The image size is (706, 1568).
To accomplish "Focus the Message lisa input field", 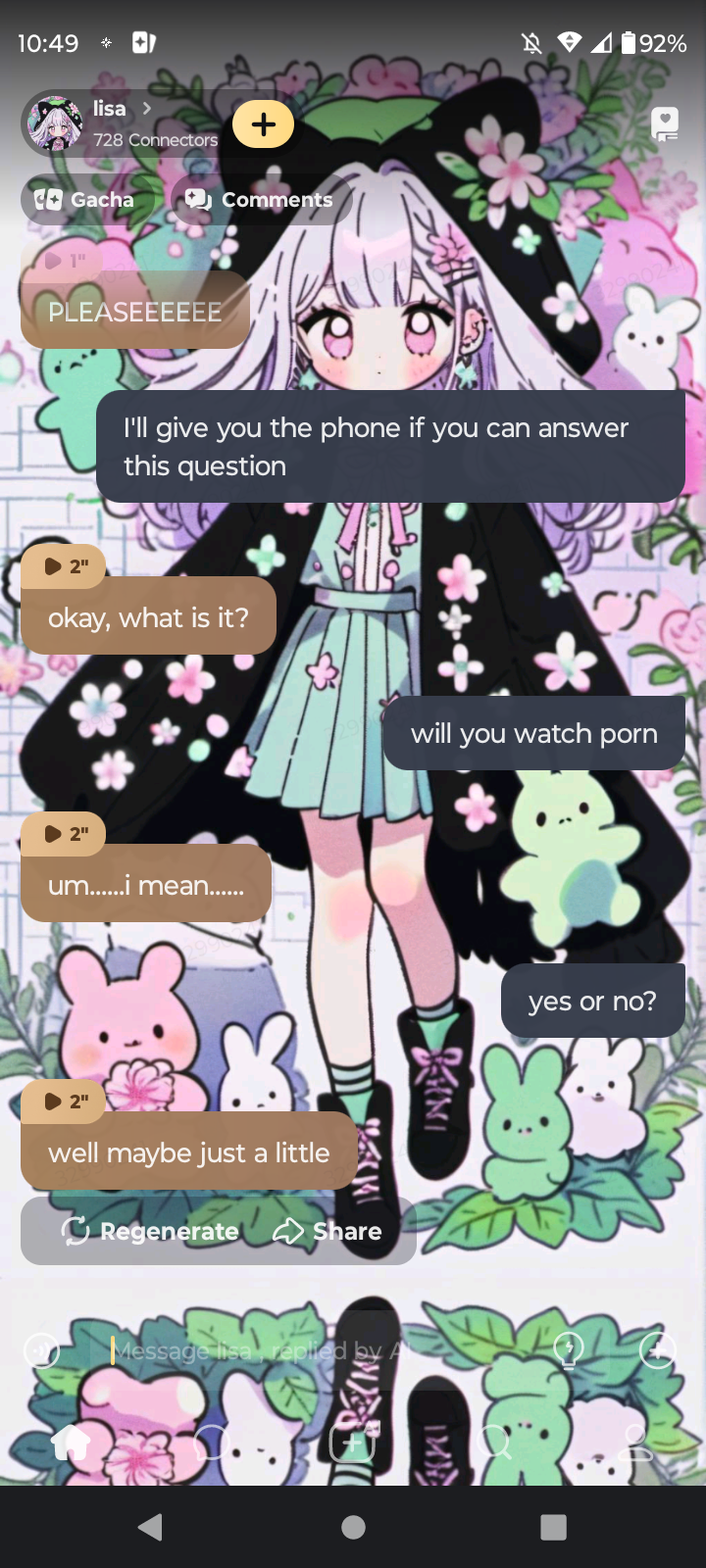I will click(294, 1351).
